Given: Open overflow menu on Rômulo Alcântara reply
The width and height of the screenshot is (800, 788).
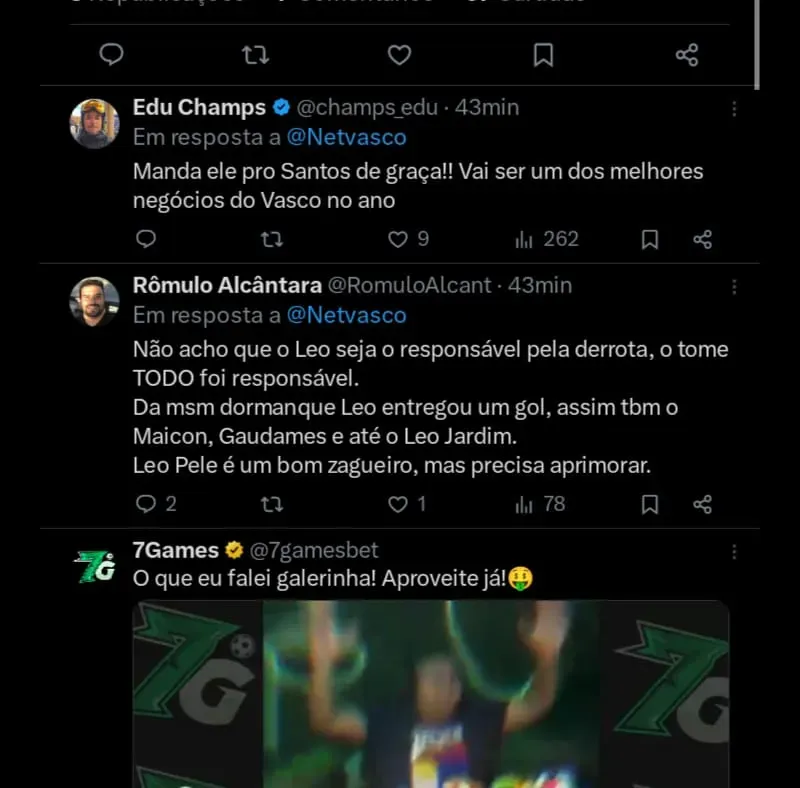Looking at the screenshot, I should (x=735, y=286).
